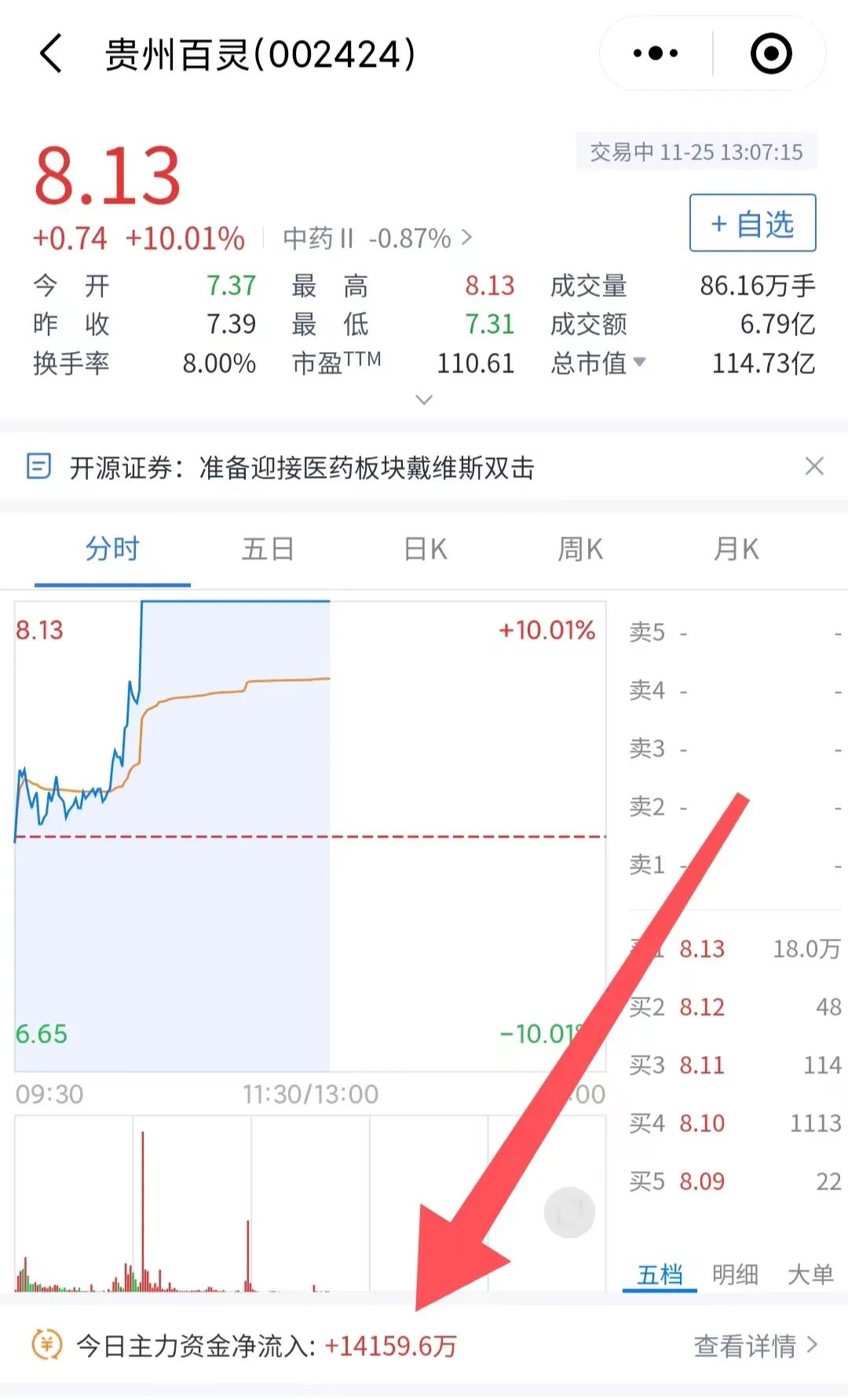This screenshot has height=1400, width=848.
Task: Close the mini program with the circle icon
Action: [x=770, y=53]
